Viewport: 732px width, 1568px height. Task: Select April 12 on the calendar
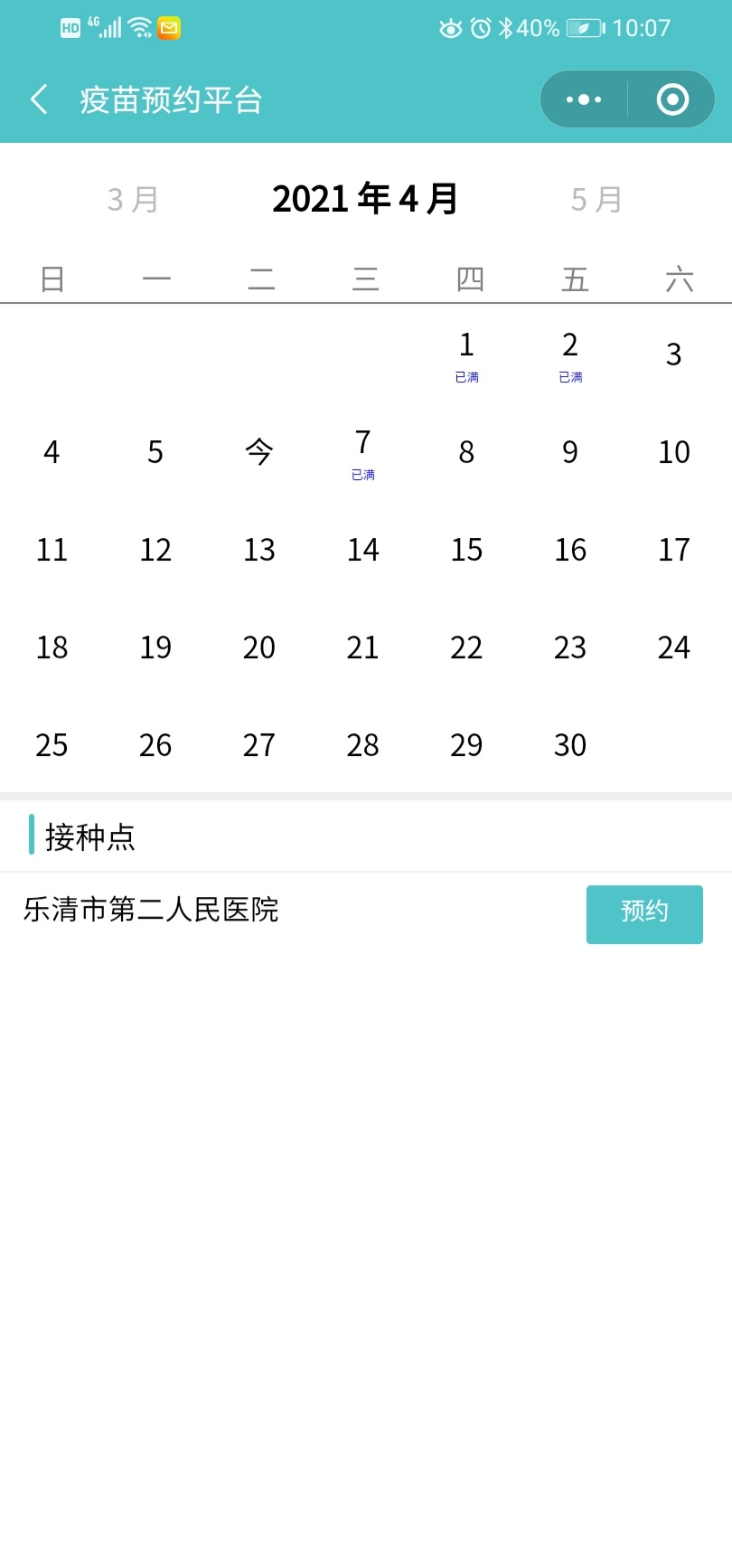point(155,549)
